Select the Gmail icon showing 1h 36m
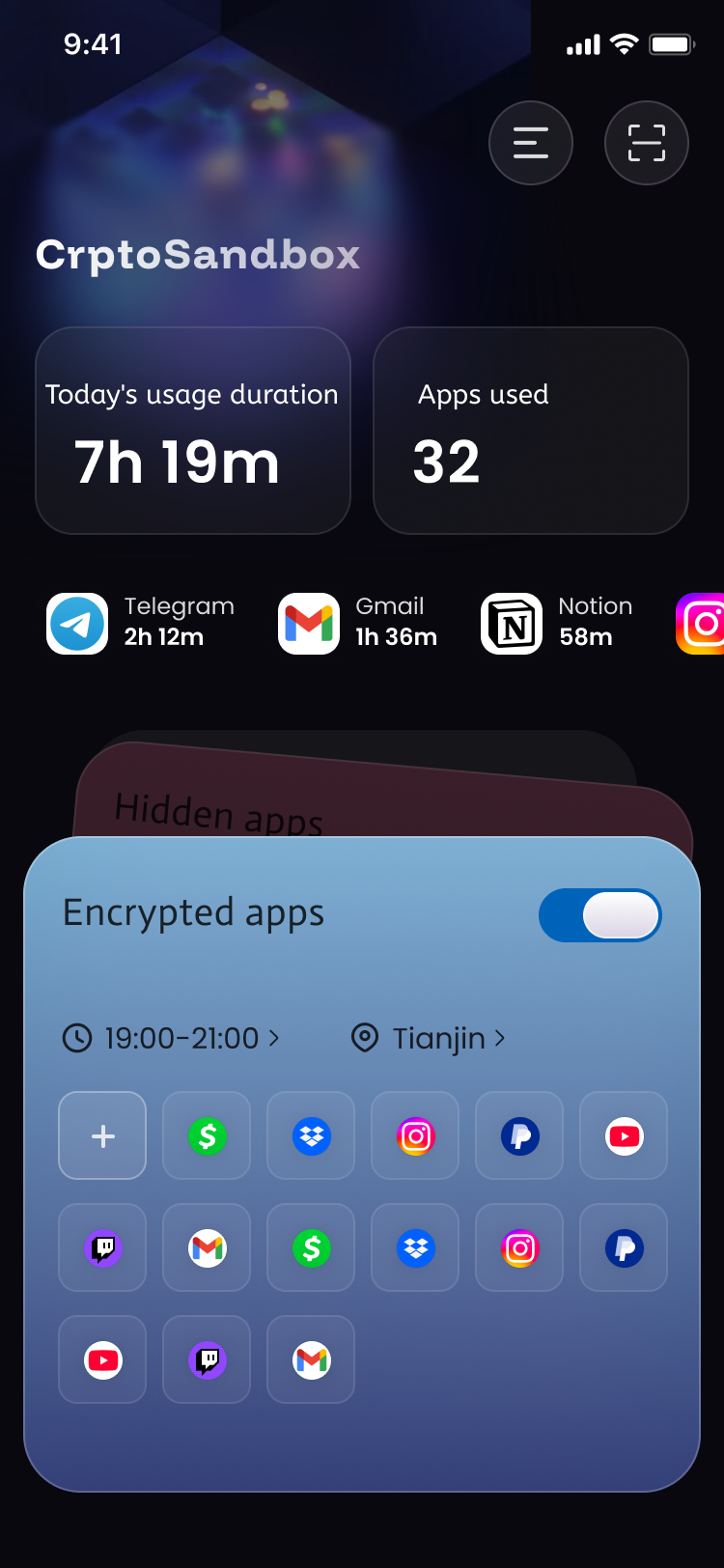 [x=309, y=624]
